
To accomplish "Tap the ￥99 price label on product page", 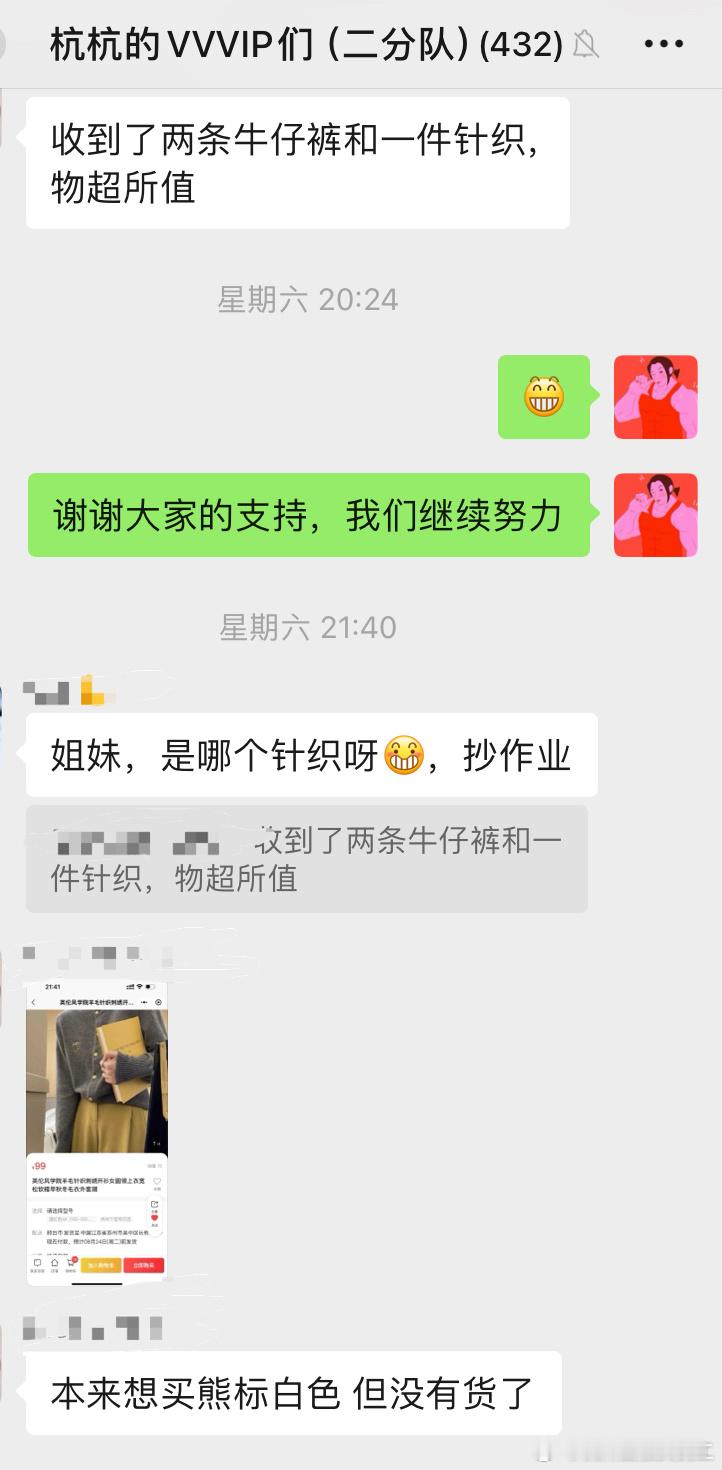I will click(x=40, y=1165).
